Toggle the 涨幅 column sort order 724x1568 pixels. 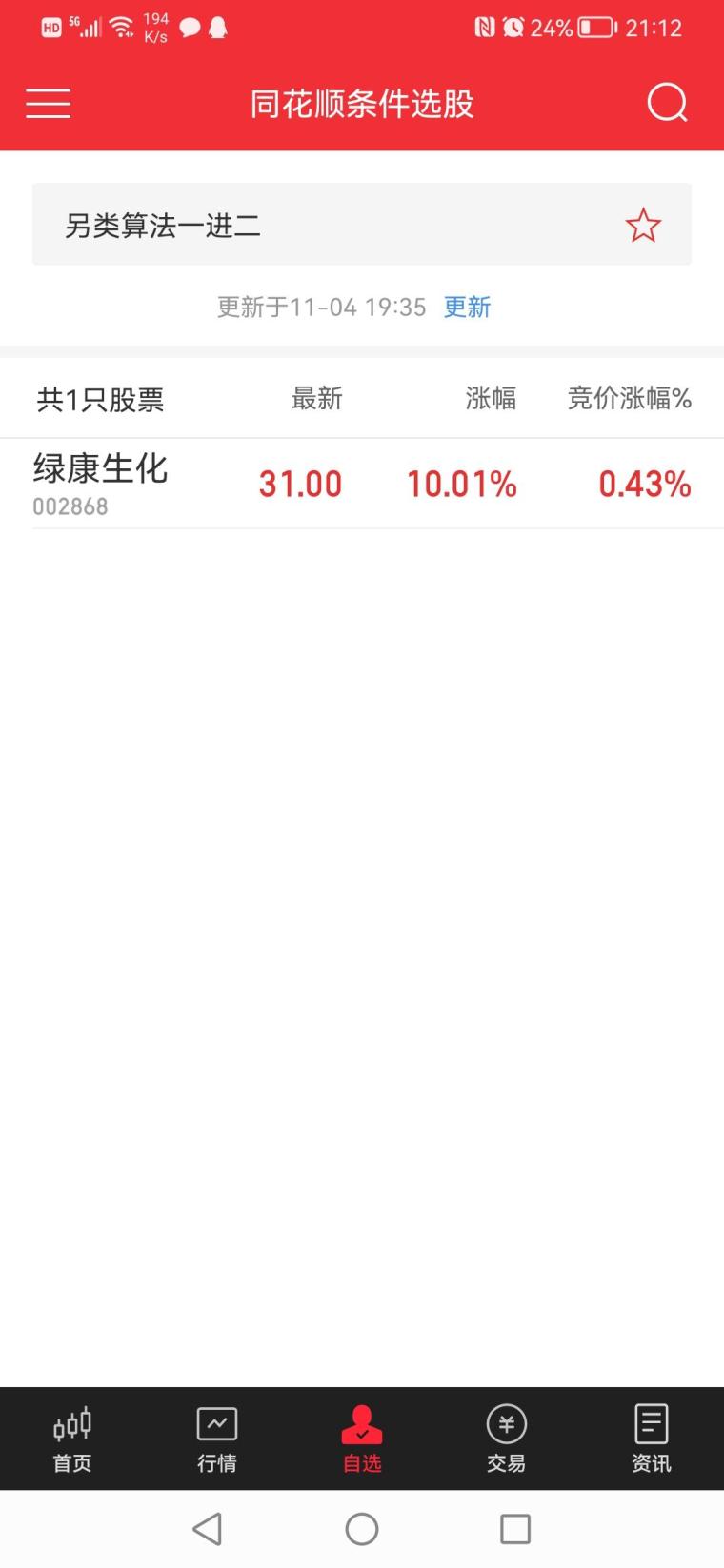click(x=492, y=399)
